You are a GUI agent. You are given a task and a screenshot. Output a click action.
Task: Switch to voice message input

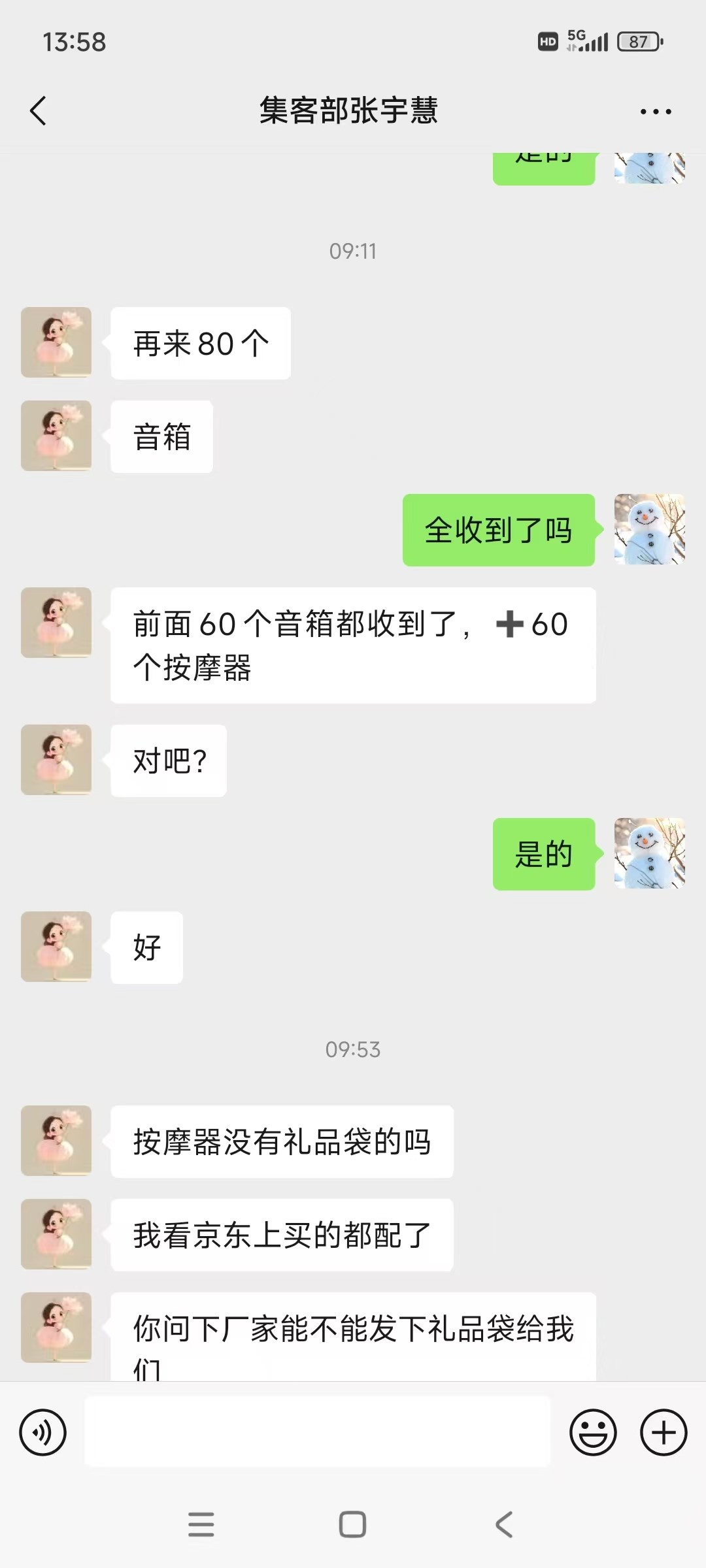pos(43,1433)
